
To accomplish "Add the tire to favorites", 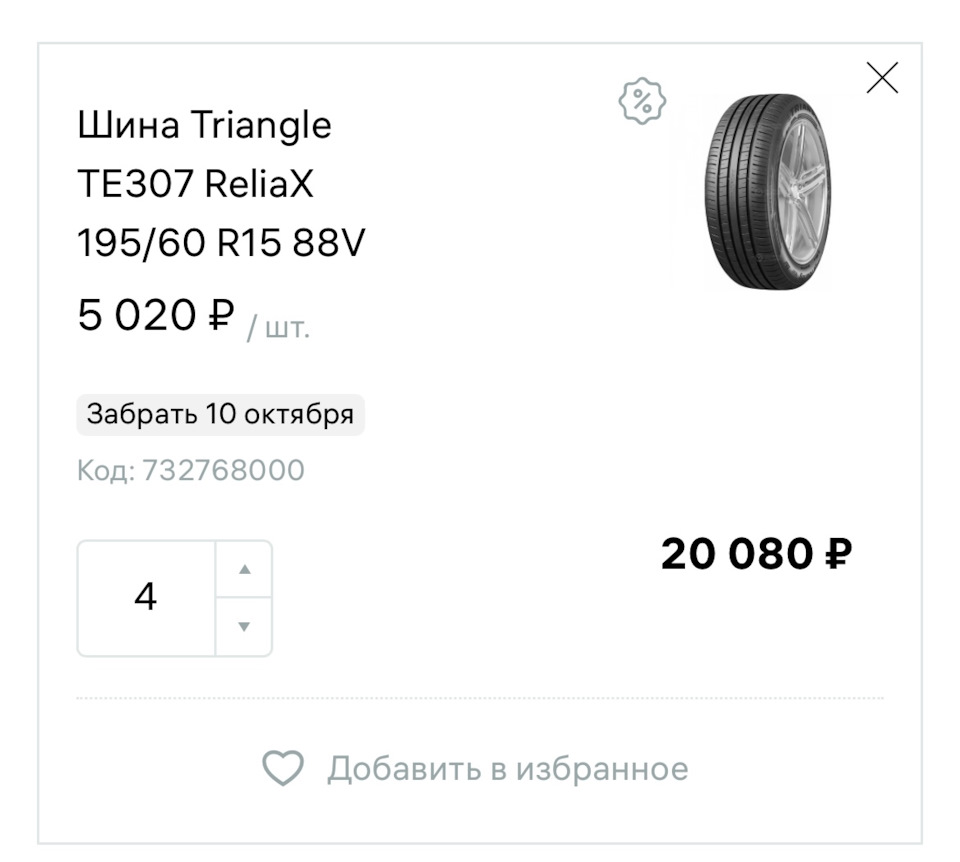I will point(475,769).
